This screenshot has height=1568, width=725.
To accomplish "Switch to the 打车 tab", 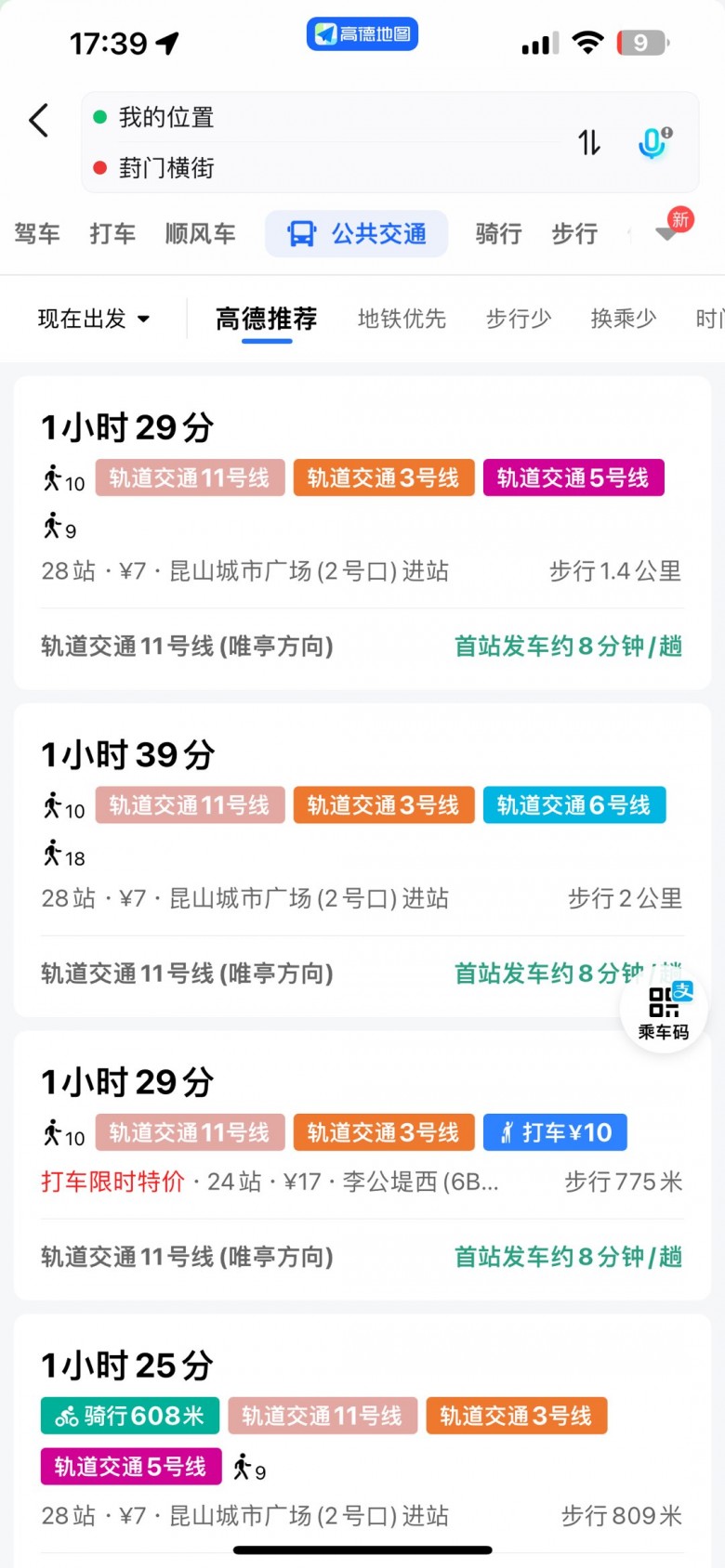I will tap(112, 233).
